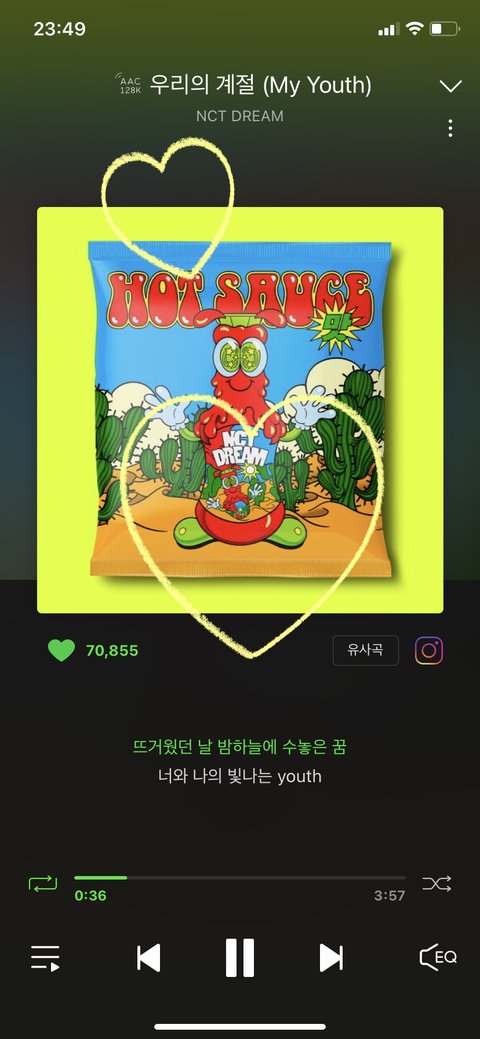Screen dimensions: 480x1039
Task: Open the NCT DREAM artist page
Action: pos(239,116)
